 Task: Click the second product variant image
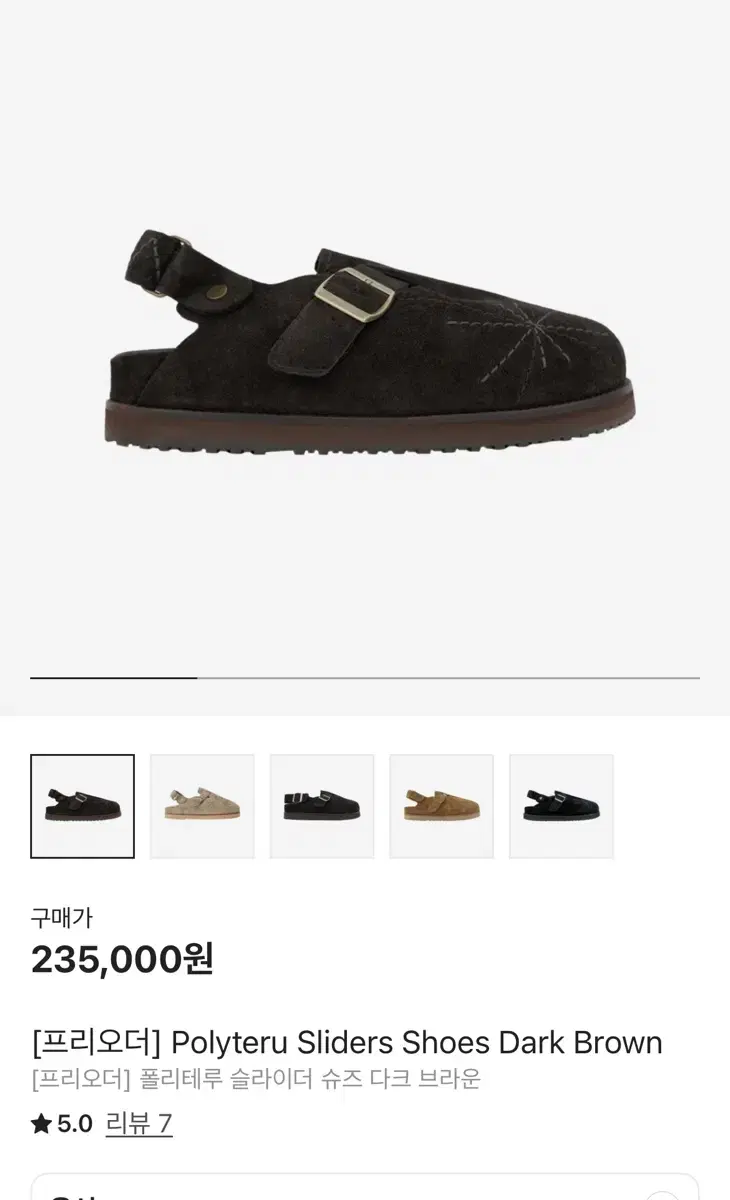(x=203, y=805)
